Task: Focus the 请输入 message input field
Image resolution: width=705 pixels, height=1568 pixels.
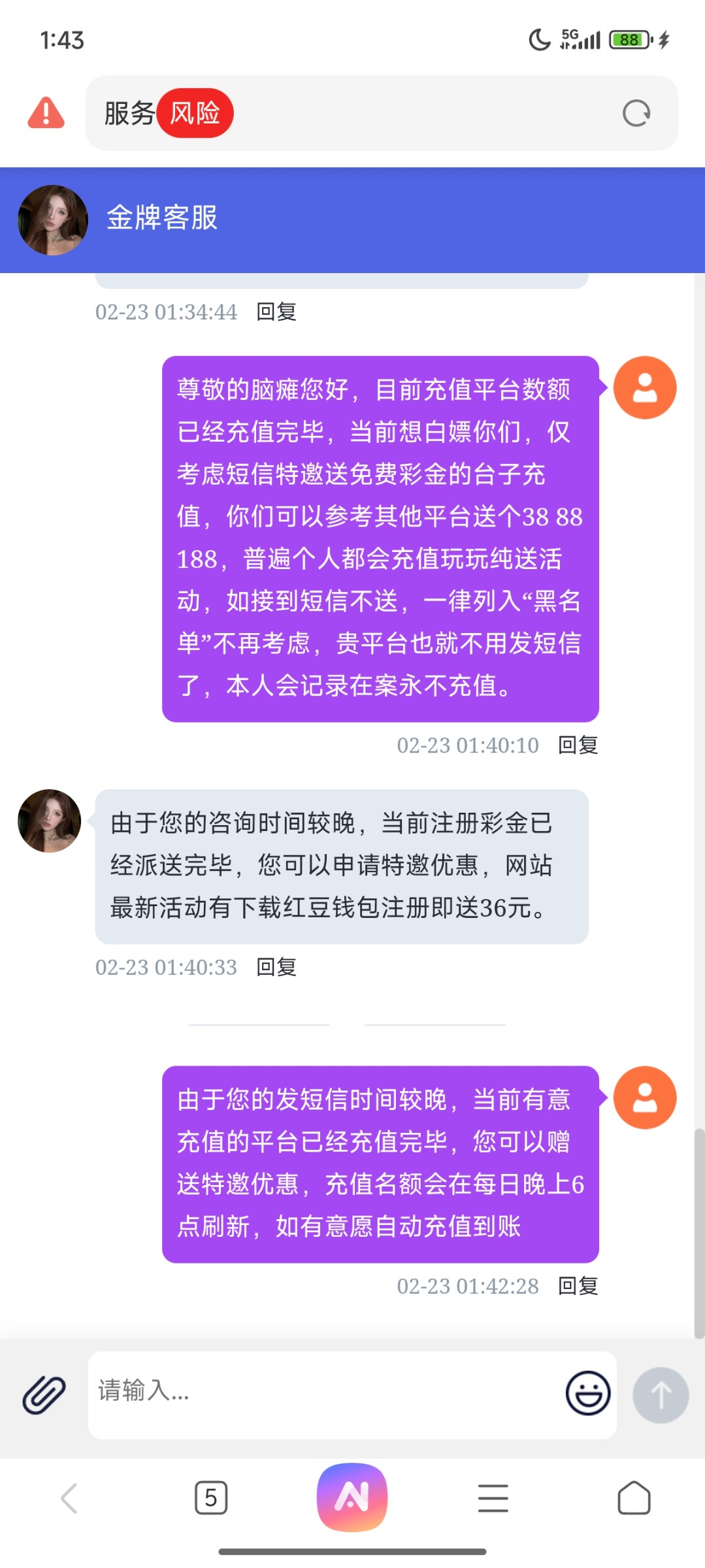Action: click(327, 1394)
